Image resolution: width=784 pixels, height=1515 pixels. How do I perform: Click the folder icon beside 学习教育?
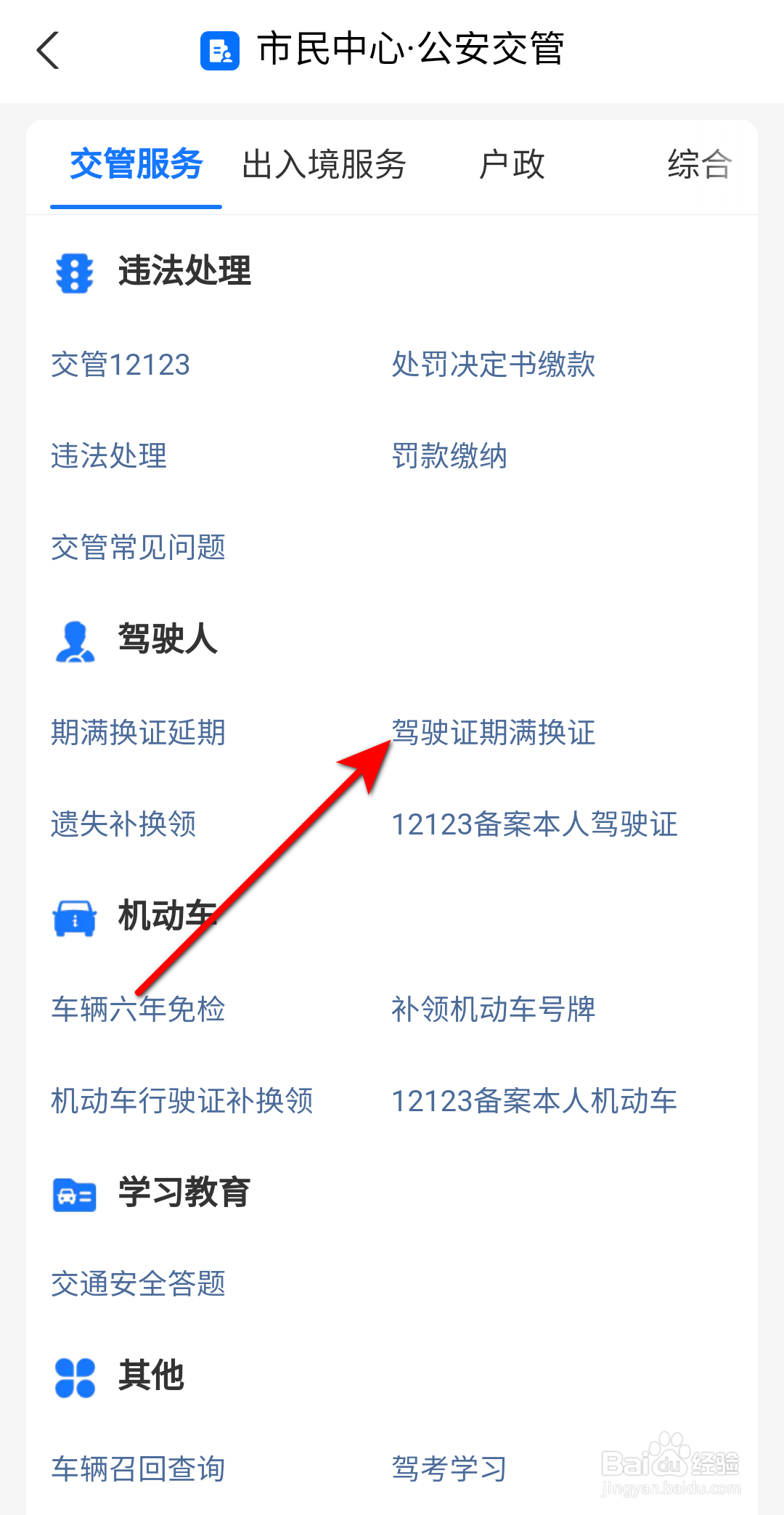pos(74,1193)
